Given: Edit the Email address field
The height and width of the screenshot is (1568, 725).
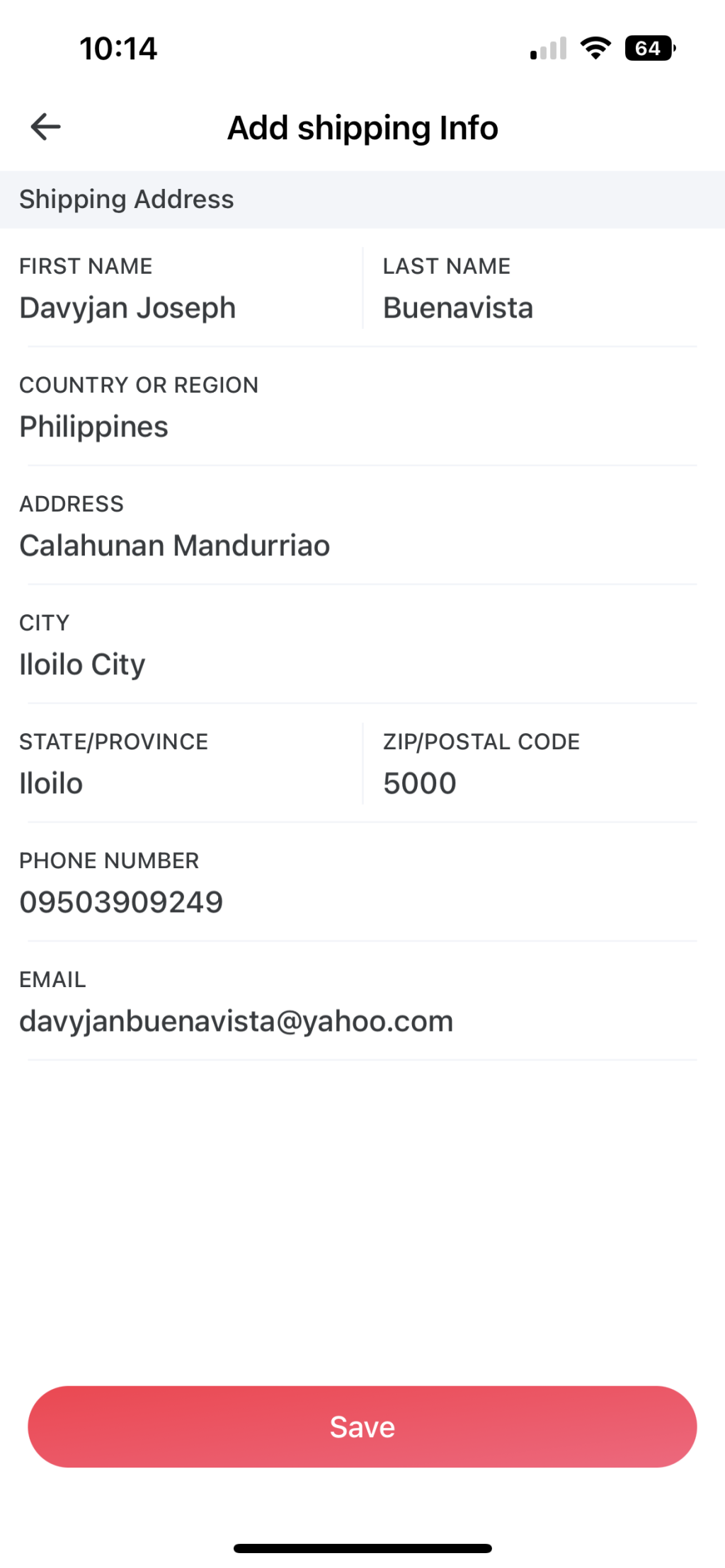Looking at the screenshot, I should click(236, 1022).
